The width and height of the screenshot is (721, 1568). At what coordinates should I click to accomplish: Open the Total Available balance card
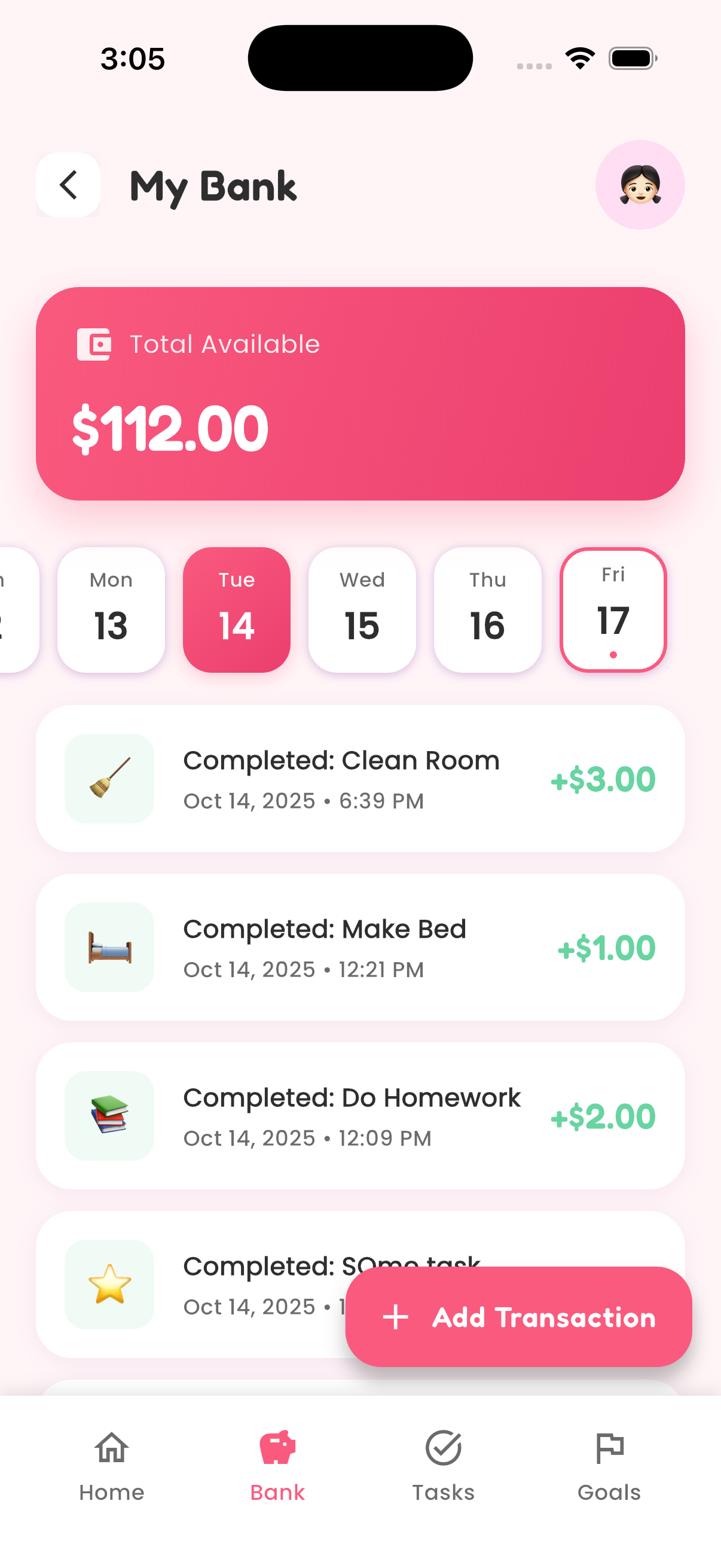(x=360, y=394)
